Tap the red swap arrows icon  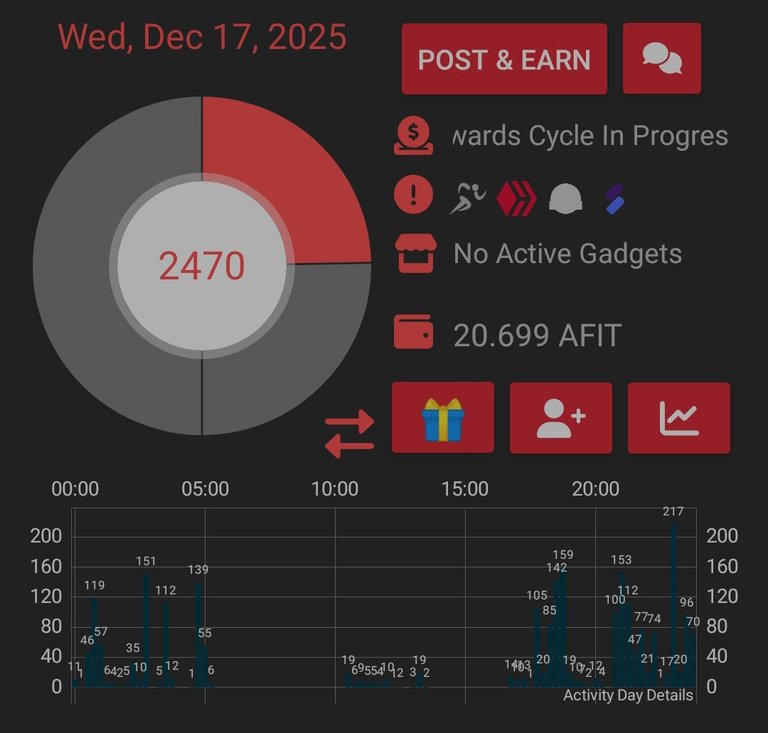tap(349, 433)
